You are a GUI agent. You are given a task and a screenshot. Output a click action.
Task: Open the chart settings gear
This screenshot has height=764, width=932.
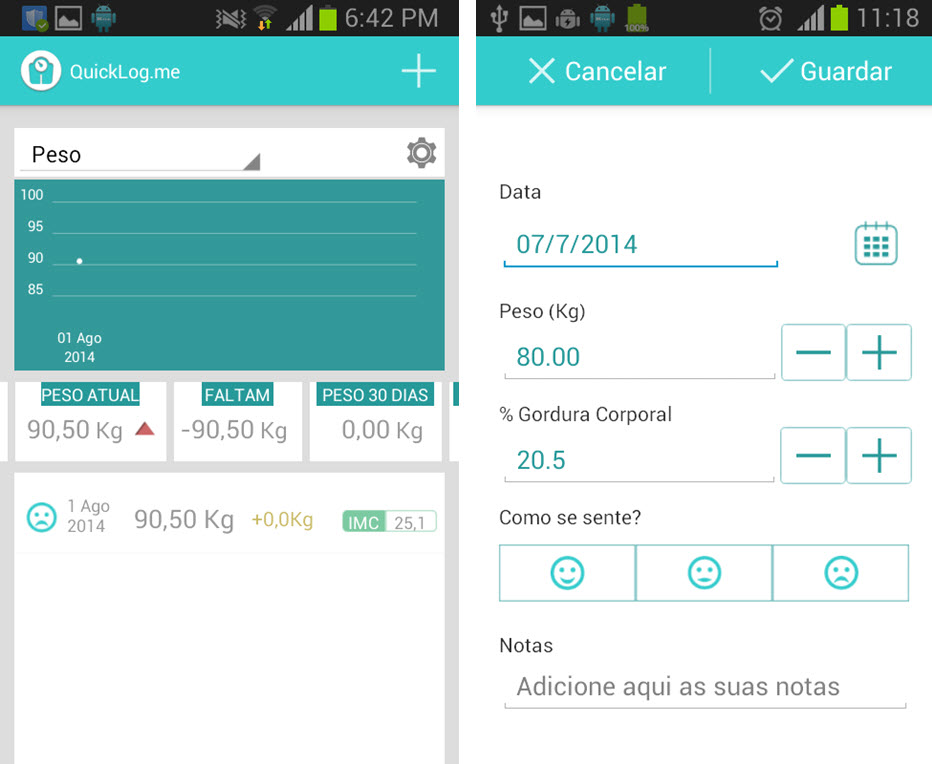[x=421, y=153]
